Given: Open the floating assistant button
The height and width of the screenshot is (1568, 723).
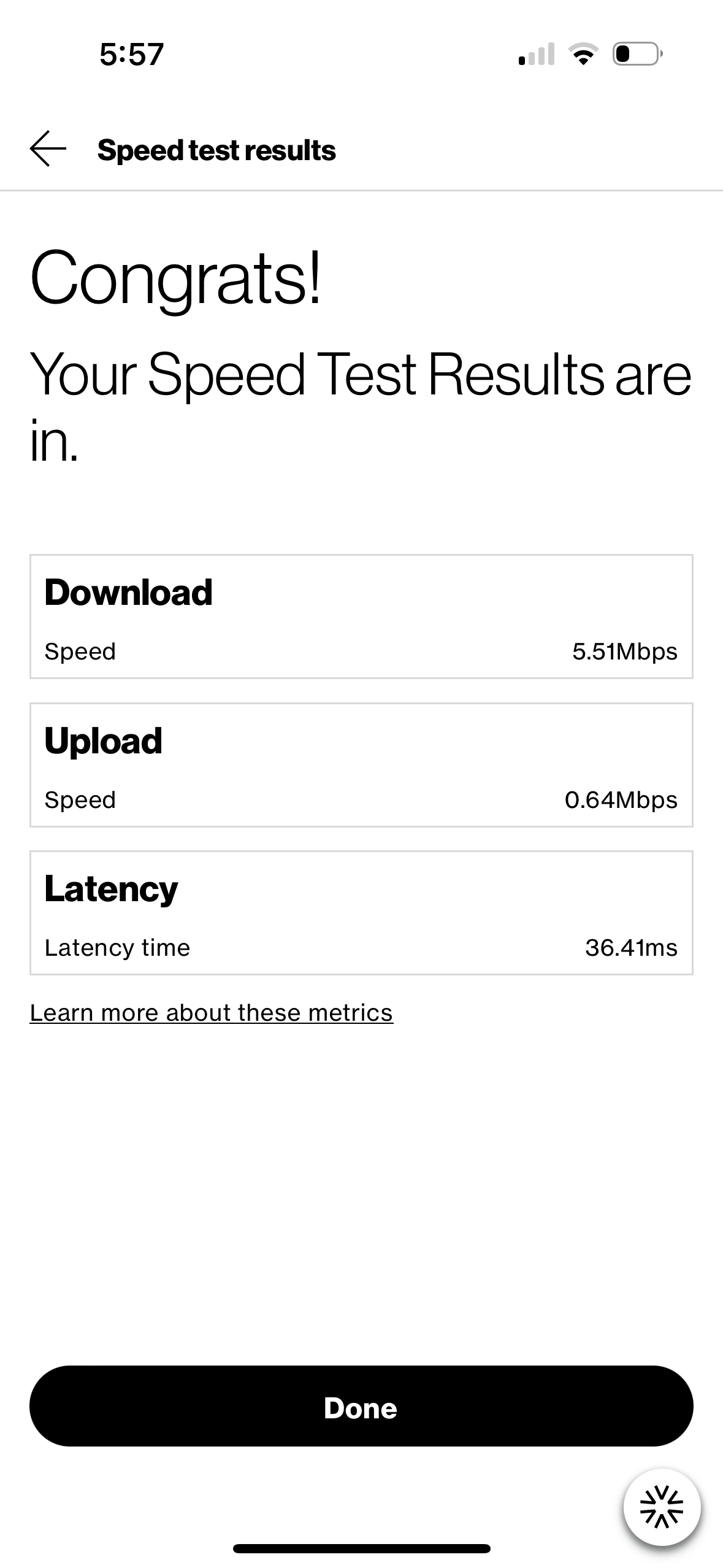Looking at the screenshot, I should (661, 1506).
